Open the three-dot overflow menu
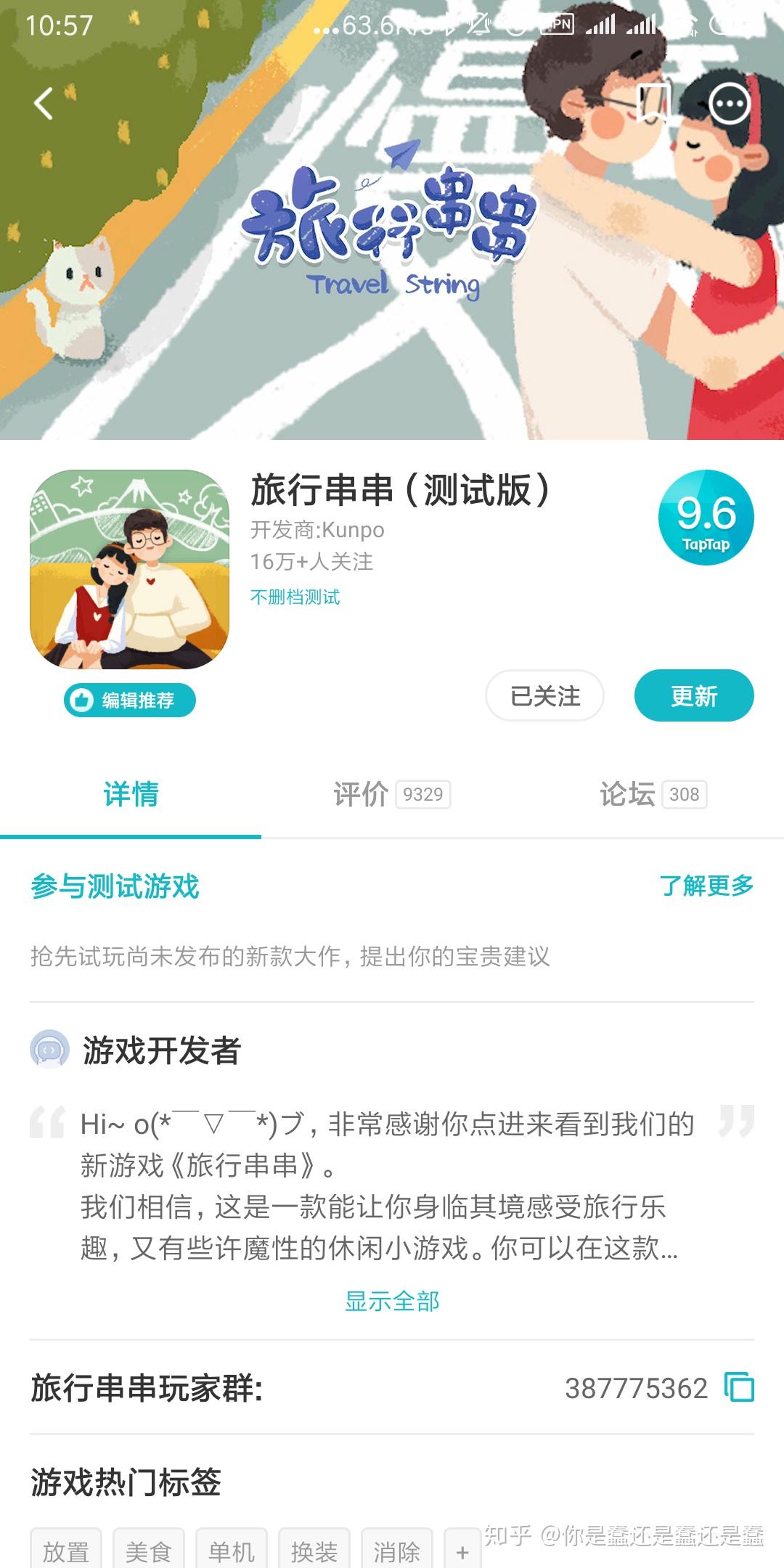Screen dimensions: 784x1568 [x=729, y=104]
